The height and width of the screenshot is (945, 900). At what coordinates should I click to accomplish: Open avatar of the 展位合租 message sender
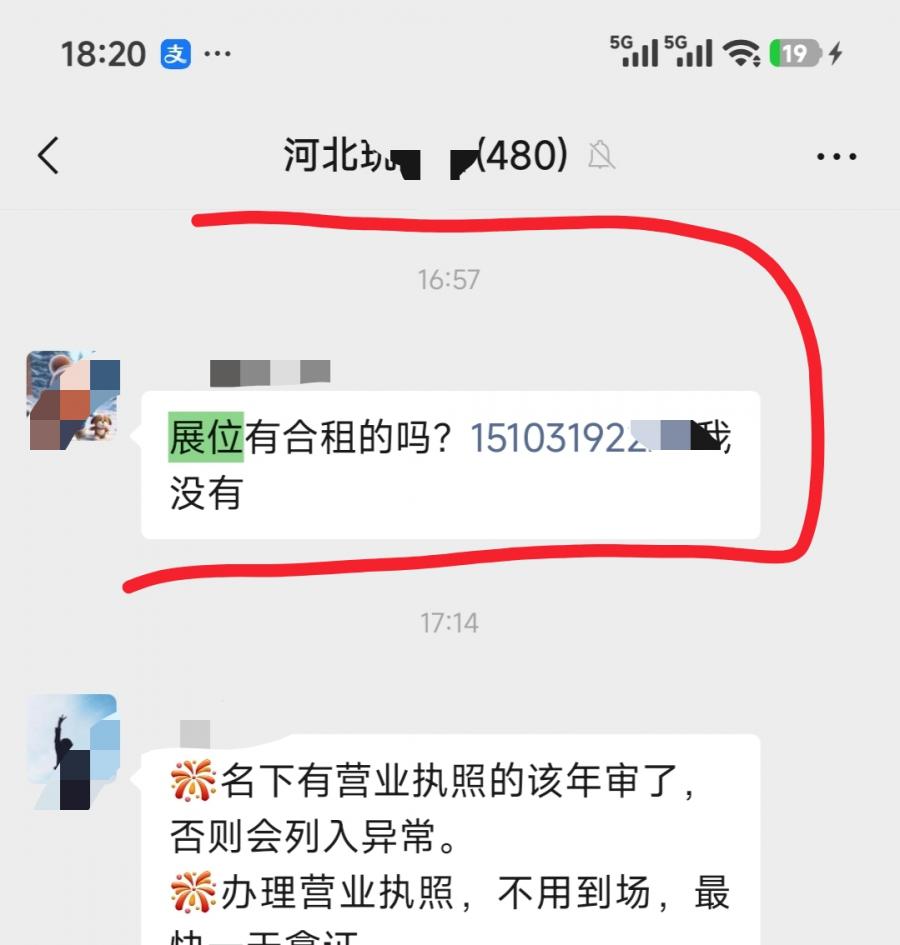73,400
